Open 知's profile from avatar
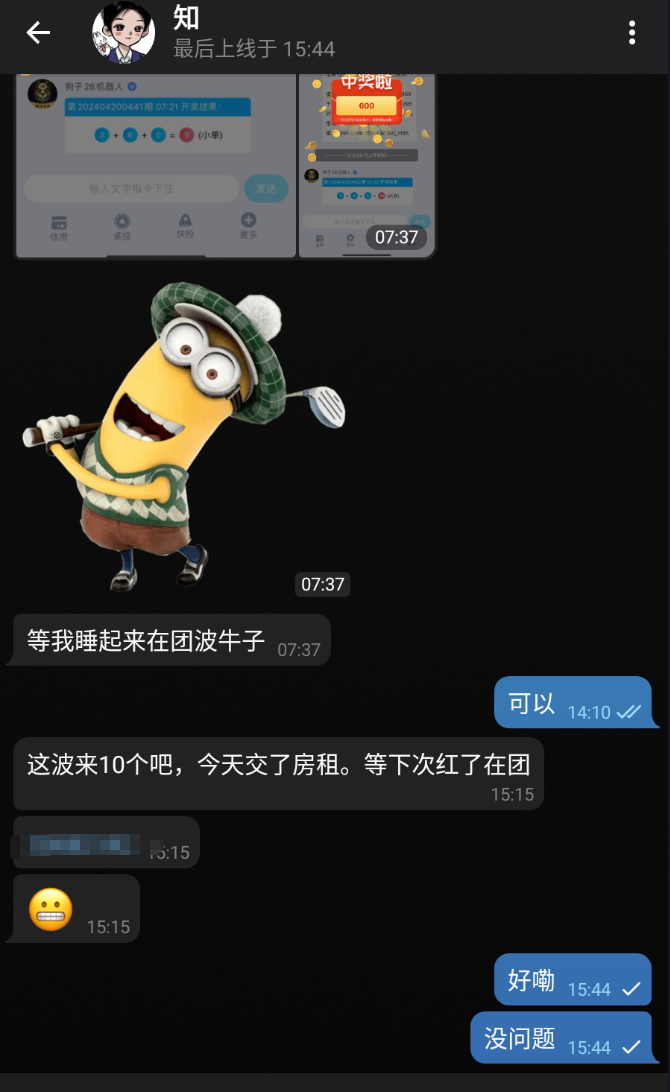The image size is (670, 1092). [x=124, y=33]
